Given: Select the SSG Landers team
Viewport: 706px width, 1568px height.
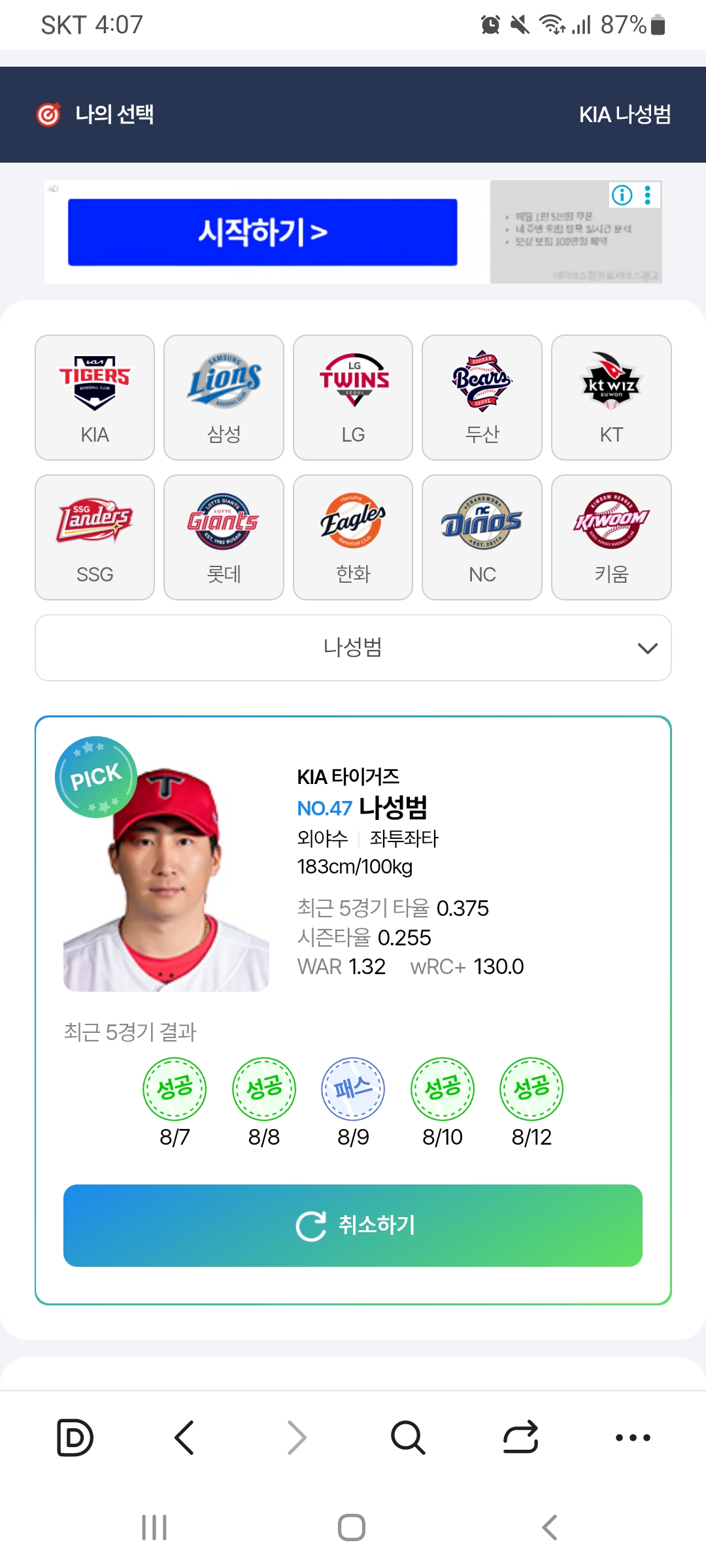Looking at the screenshot, I should click(95, 537).
